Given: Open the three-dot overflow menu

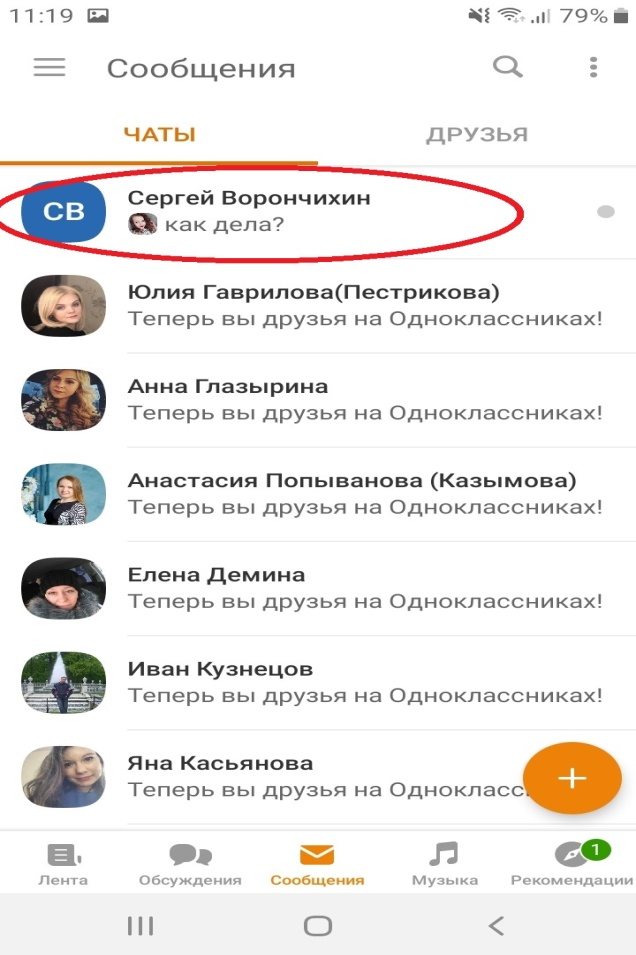Looking at the screenshot, I should pos(593,68).
